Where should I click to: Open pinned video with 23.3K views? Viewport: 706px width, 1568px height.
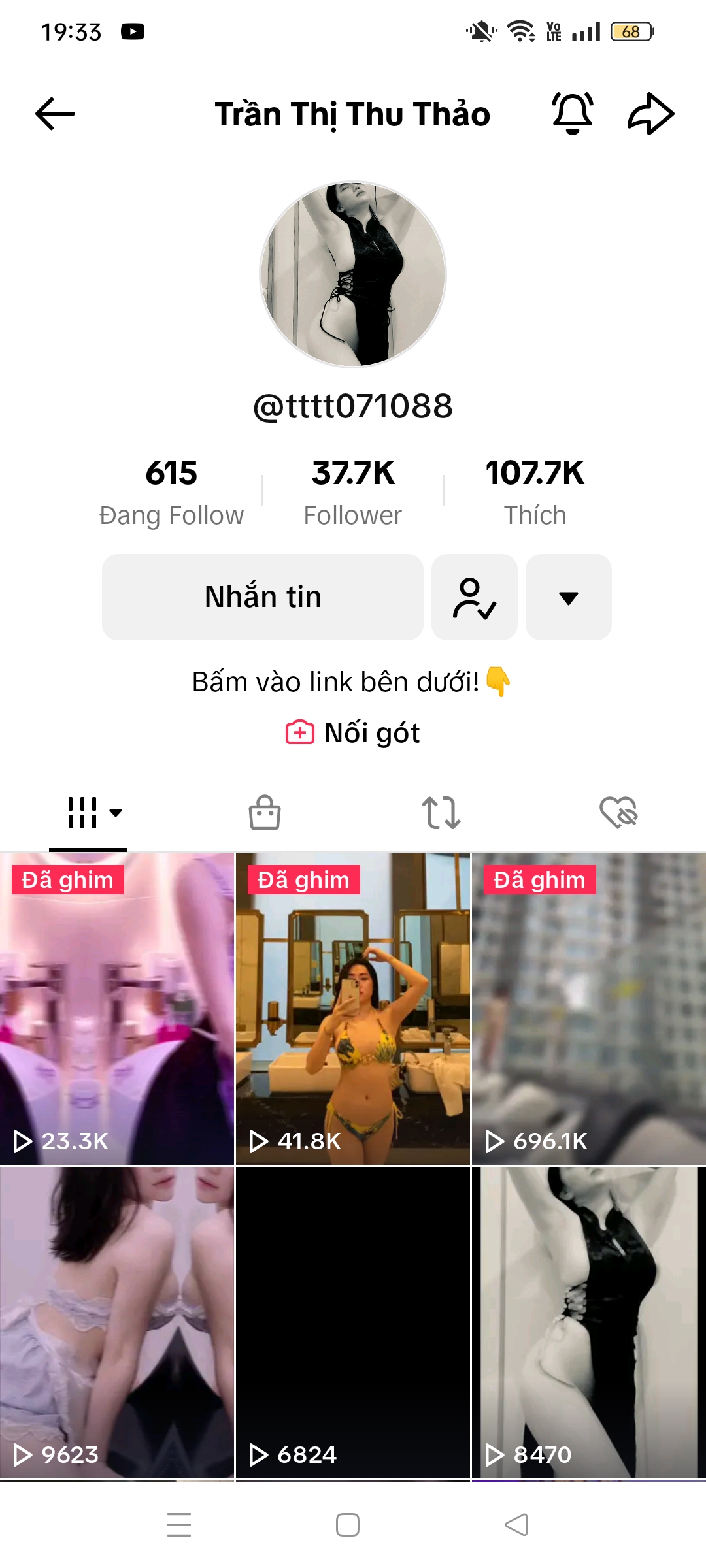(117, 1009)
